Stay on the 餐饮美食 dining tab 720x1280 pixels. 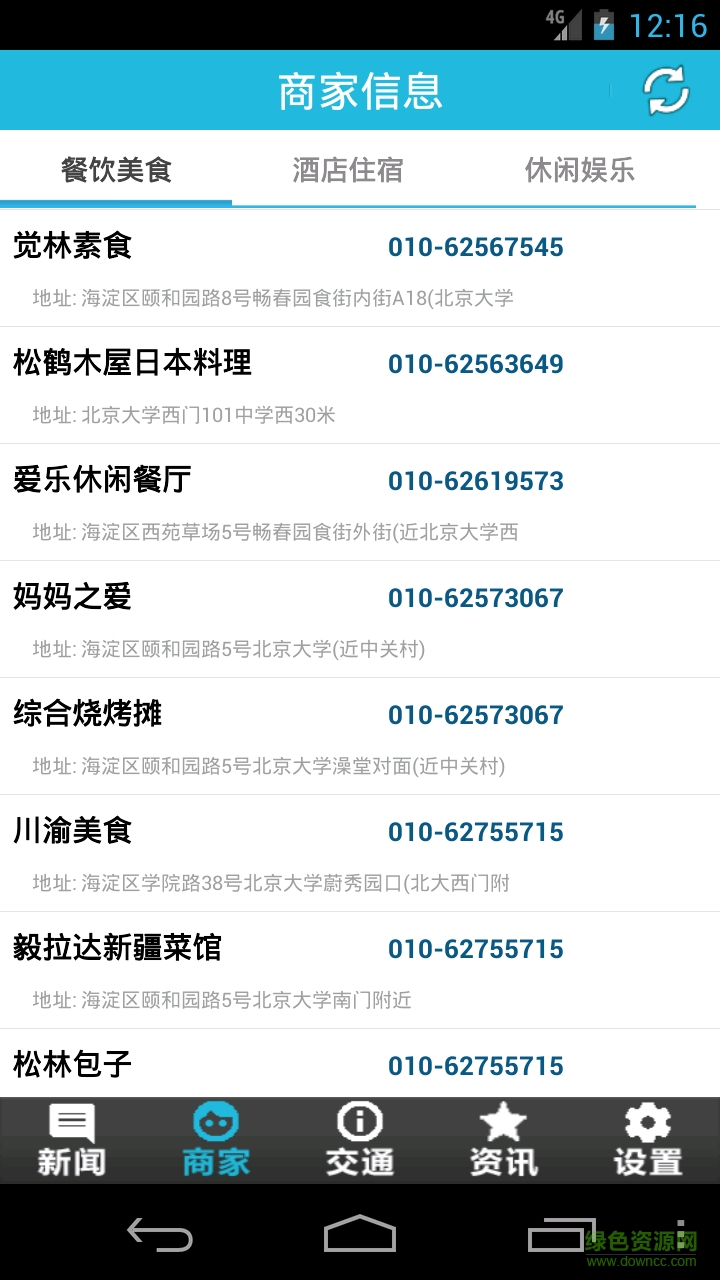click(115, 170)
